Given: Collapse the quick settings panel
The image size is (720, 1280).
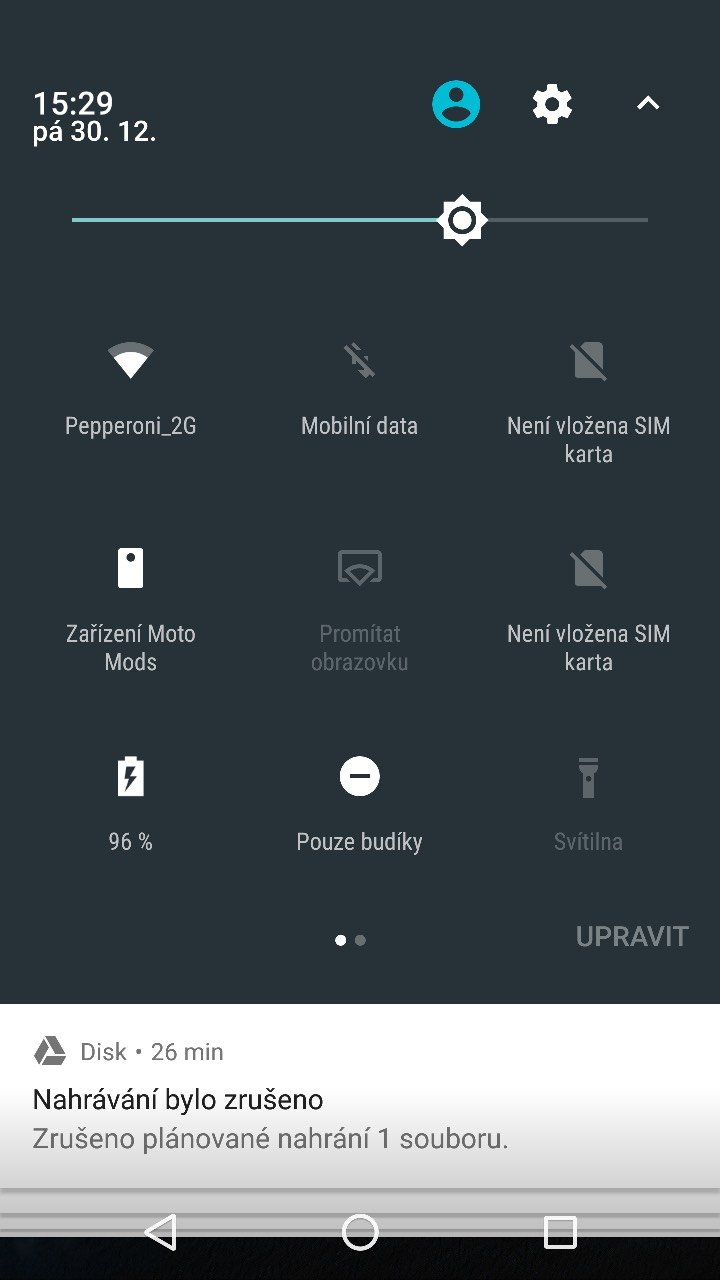Looking at the screenshot, I should click(x=648, y=103).
